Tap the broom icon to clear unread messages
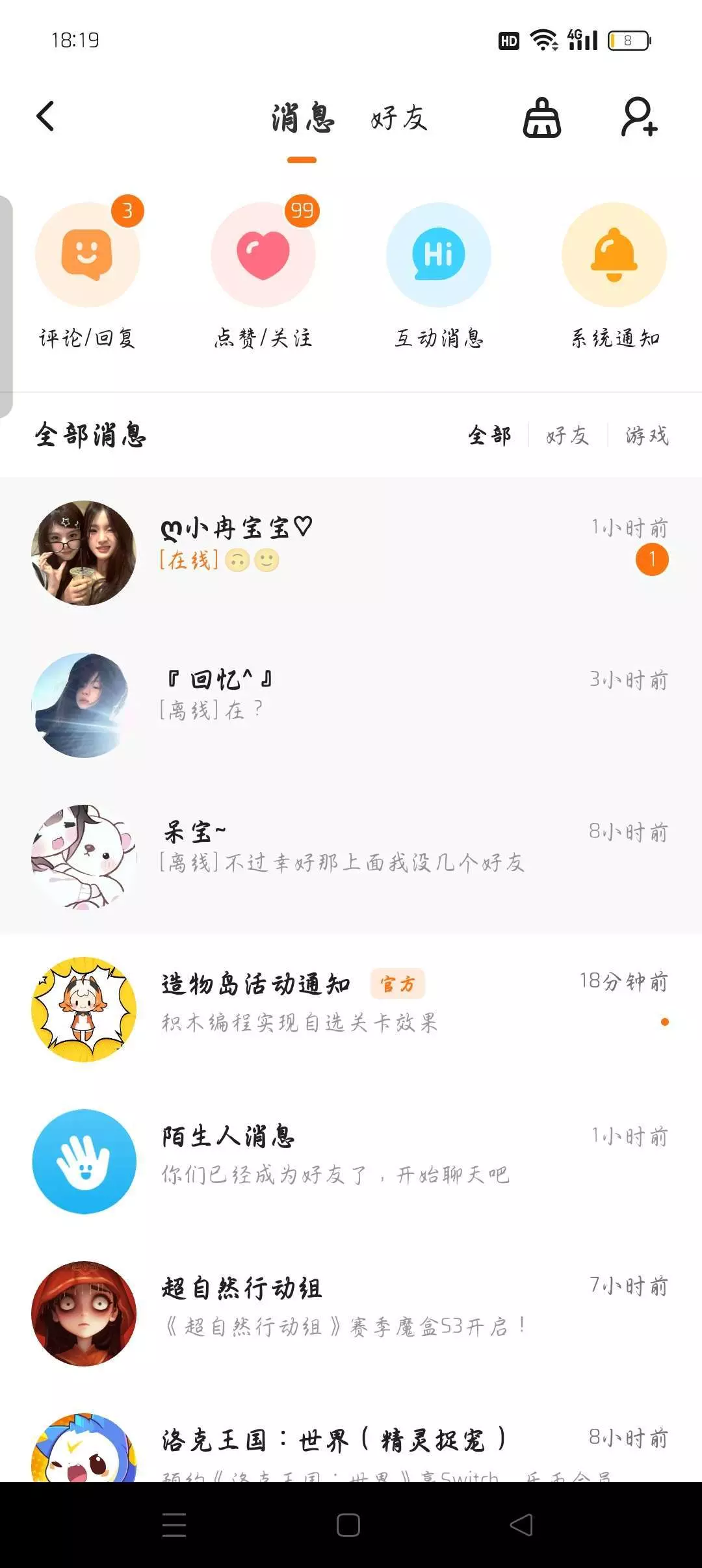Viewport: 702px width, 1568px height. point(542,118)
